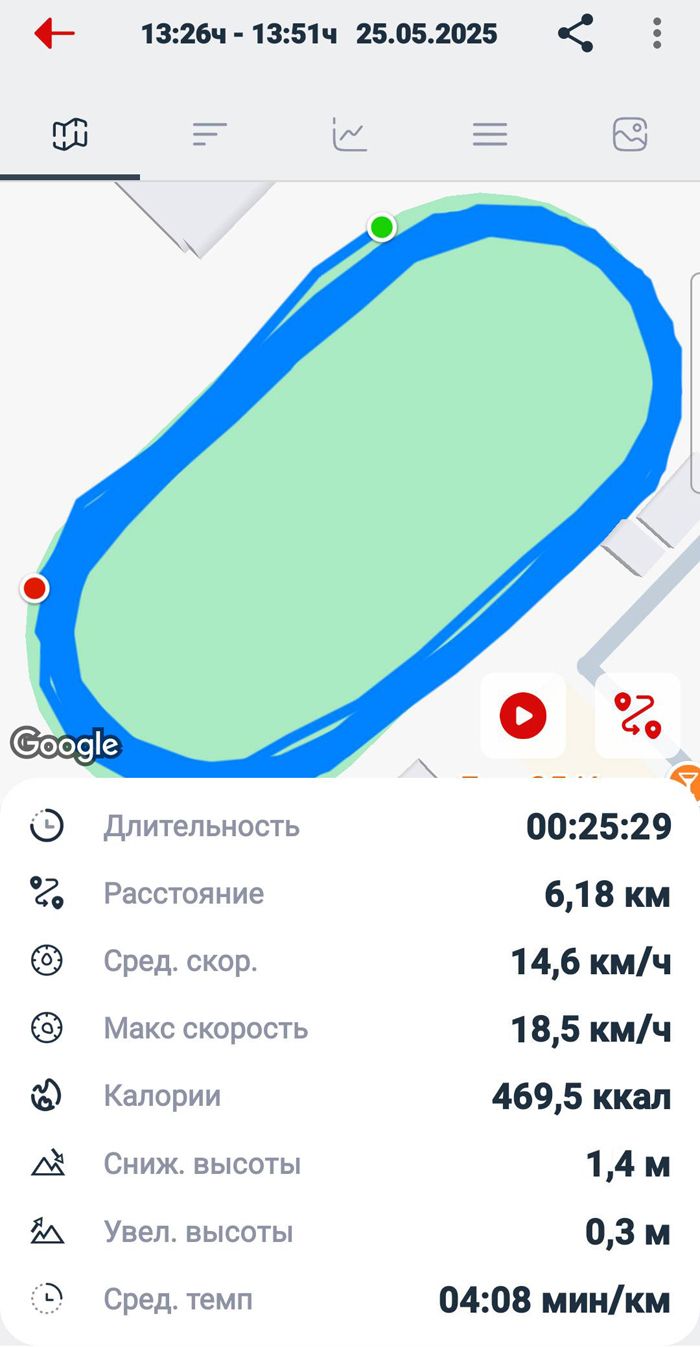
Task: Play the route animation
Action: [x=523, y=715]
